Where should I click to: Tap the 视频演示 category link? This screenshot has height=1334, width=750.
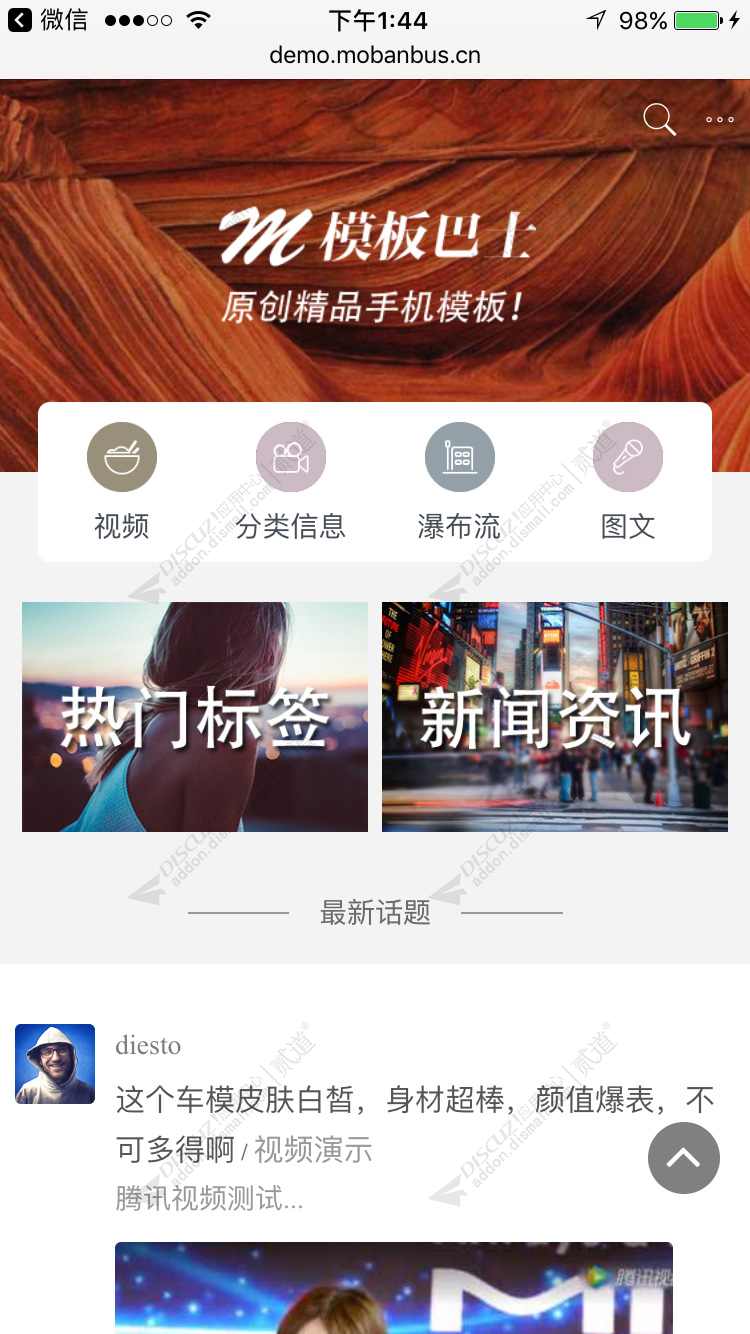click(313, 1150)
